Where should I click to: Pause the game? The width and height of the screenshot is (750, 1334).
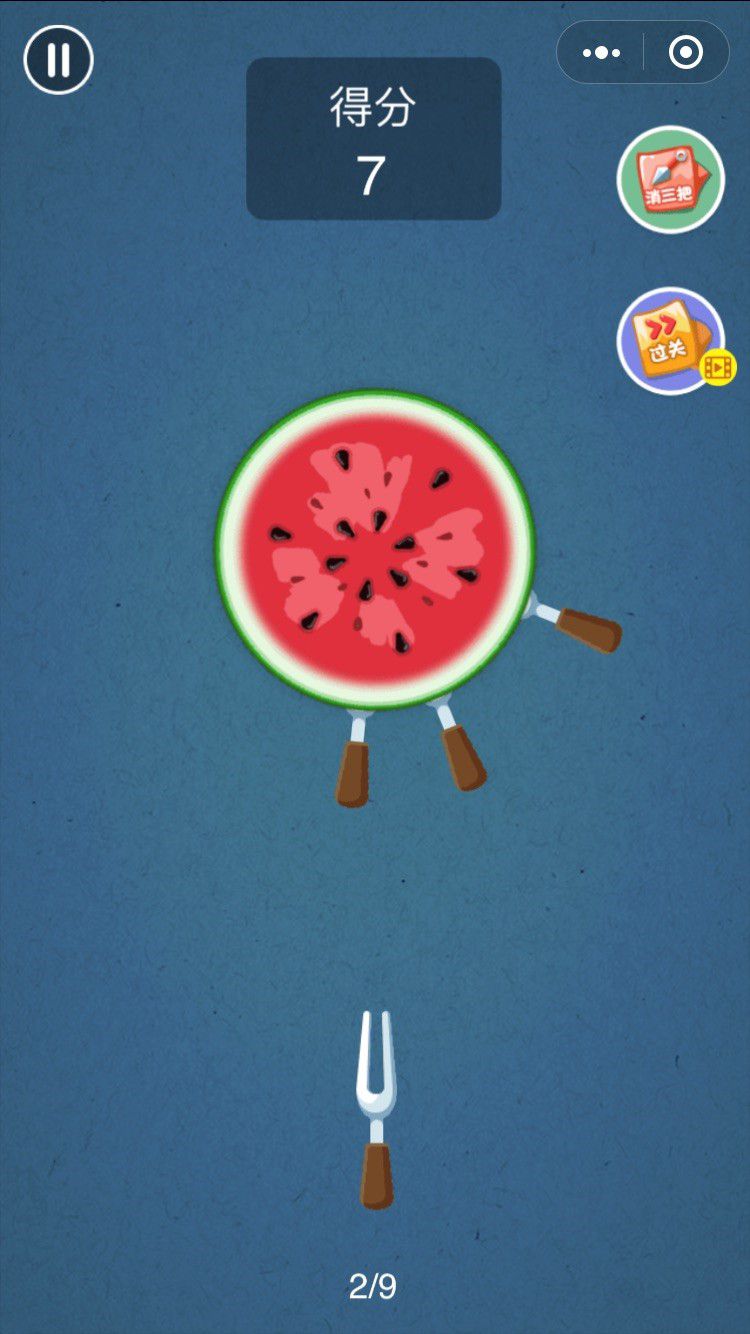(58, 60)
